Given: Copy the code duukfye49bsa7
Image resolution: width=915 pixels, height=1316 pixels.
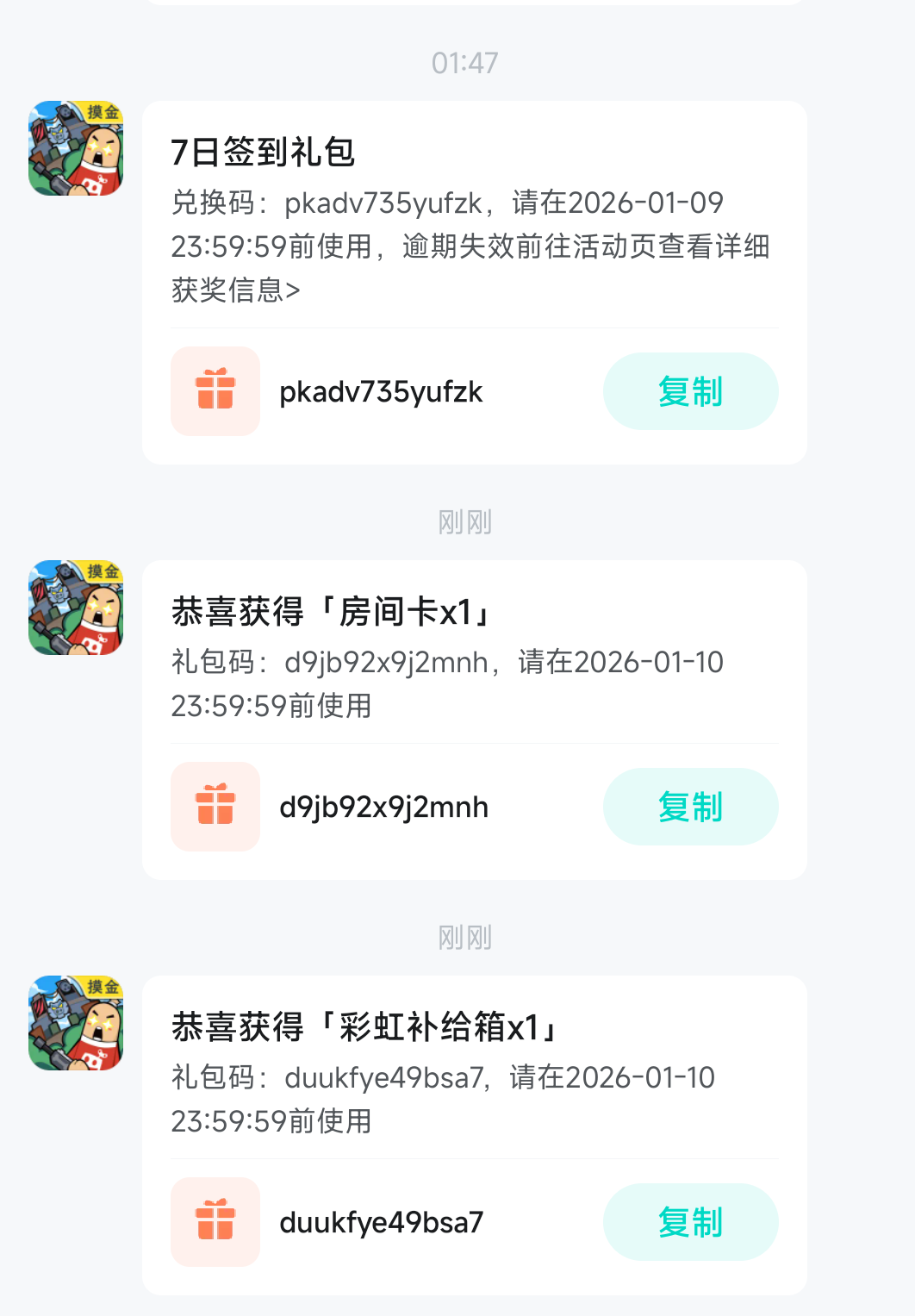Looking at the screenshot, I should point(690,1222).
